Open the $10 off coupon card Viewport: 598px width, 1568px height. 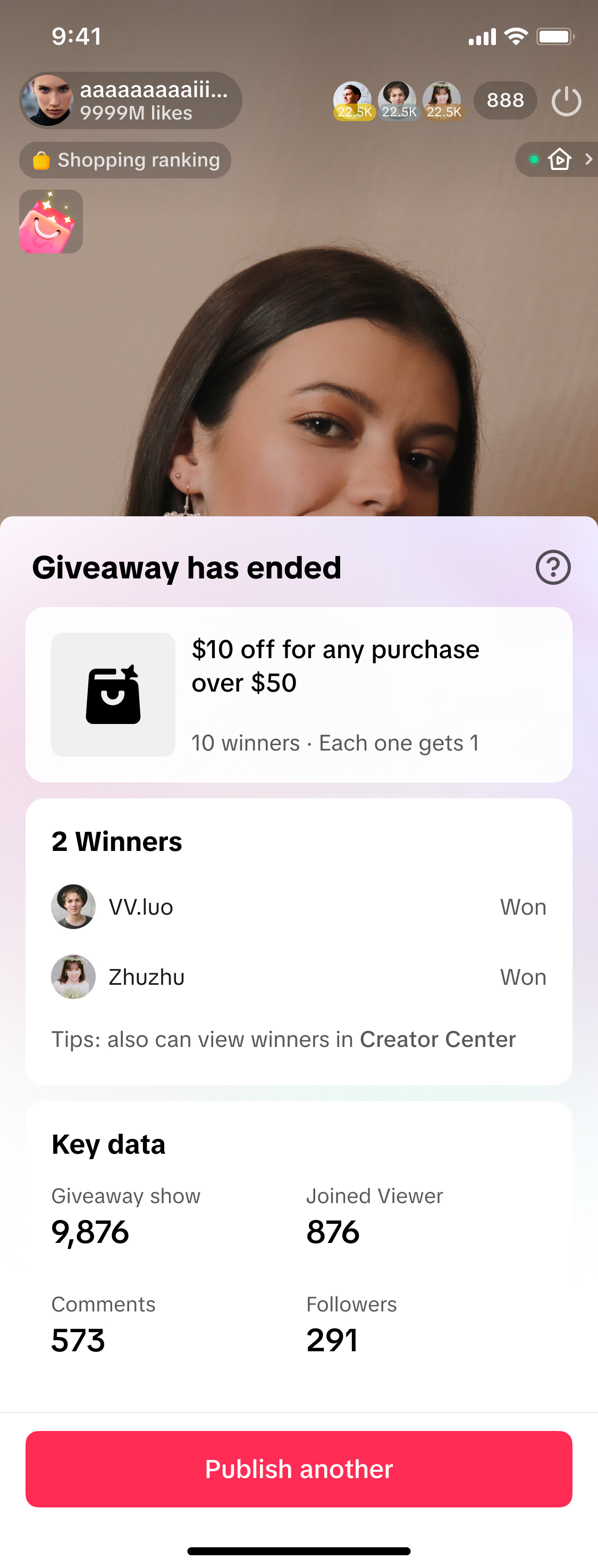pyautogui.click(x=298, y=695)
